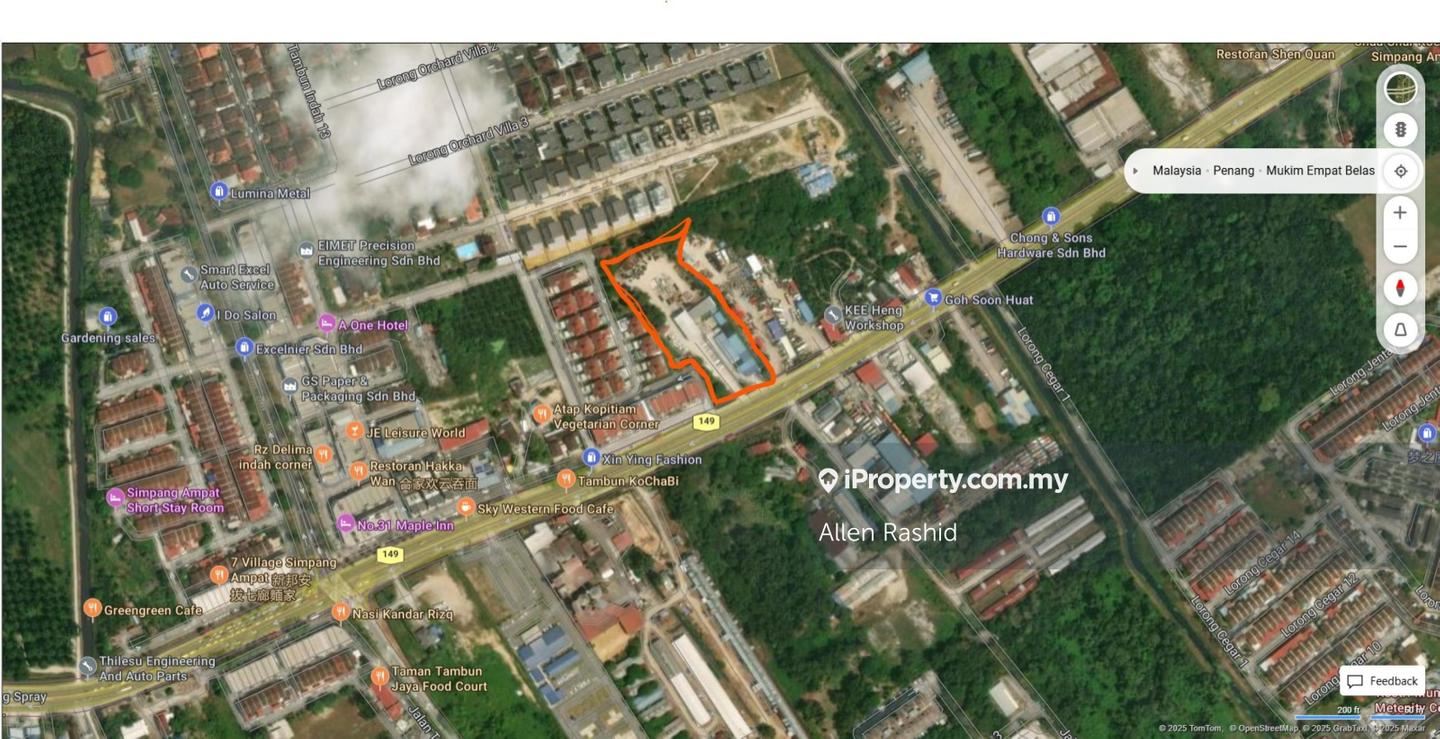Open the KEE Heng Workshop marker

click(x=833, y=315)
